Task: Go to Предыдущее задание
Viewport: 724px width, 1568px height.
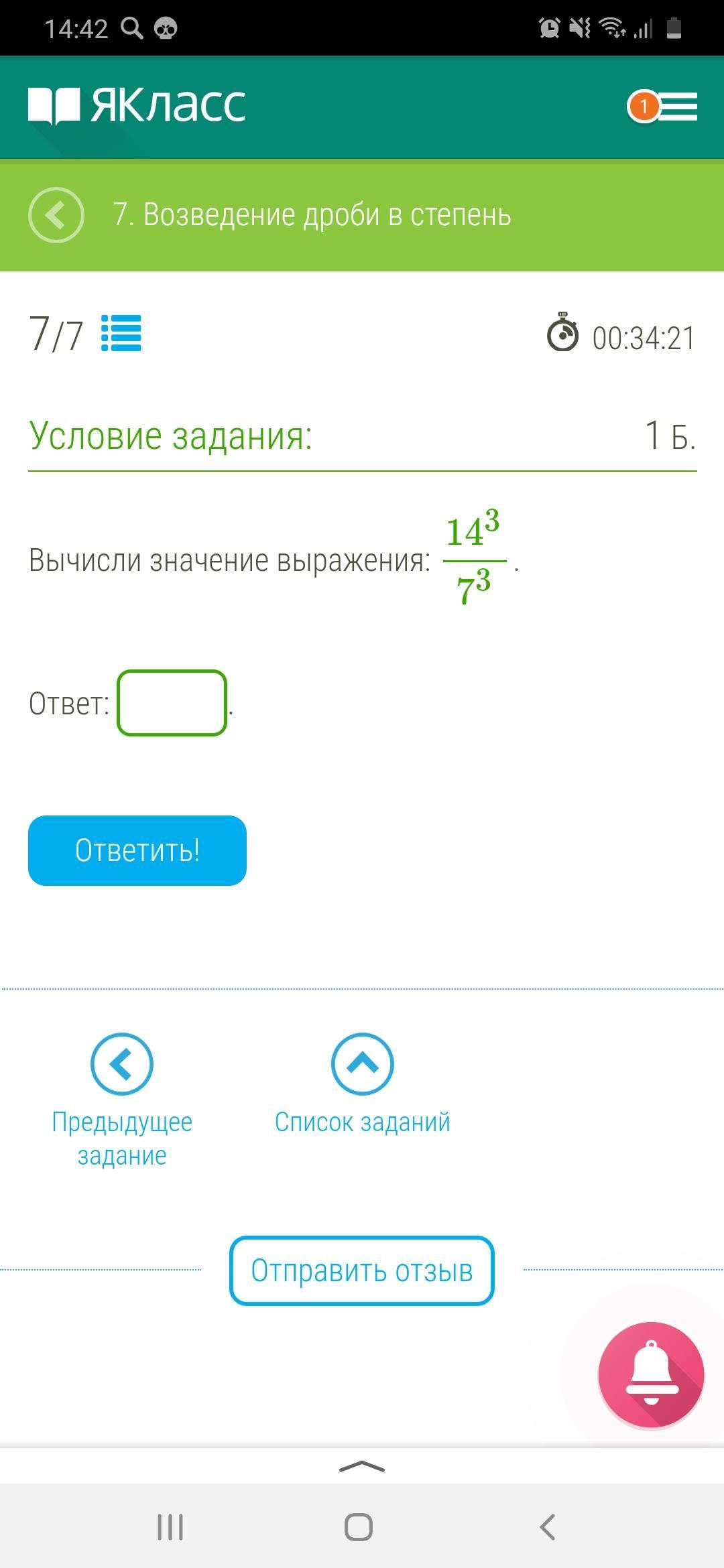Action: coord(122,1100)
